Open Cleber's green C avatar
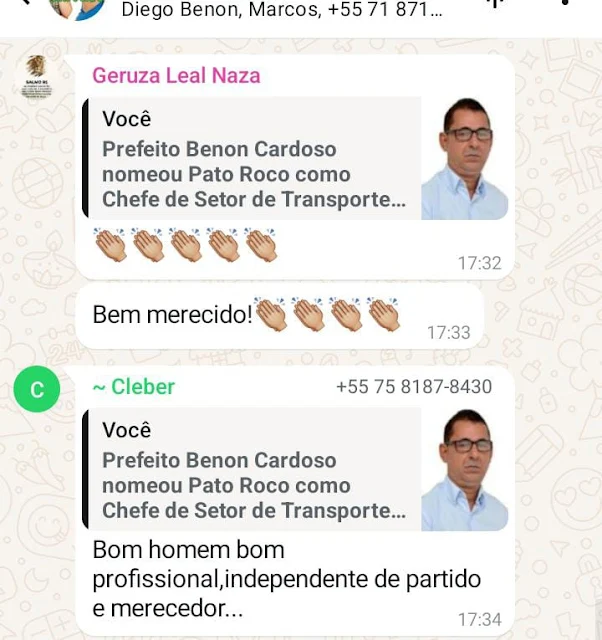The height and width of the screenshot is (640, 602). click(37, 389)
